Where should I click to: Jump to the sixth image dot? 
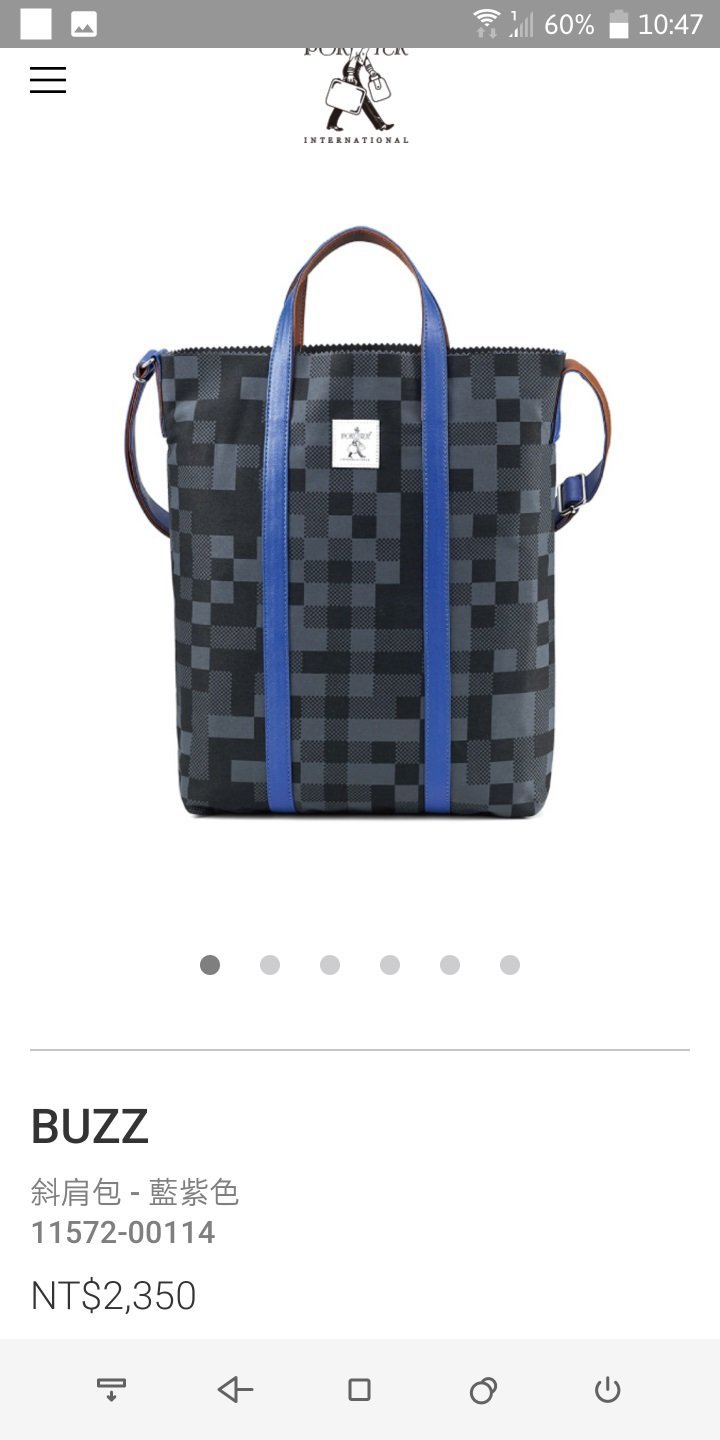pyautogui.click(x=510, y=965)
